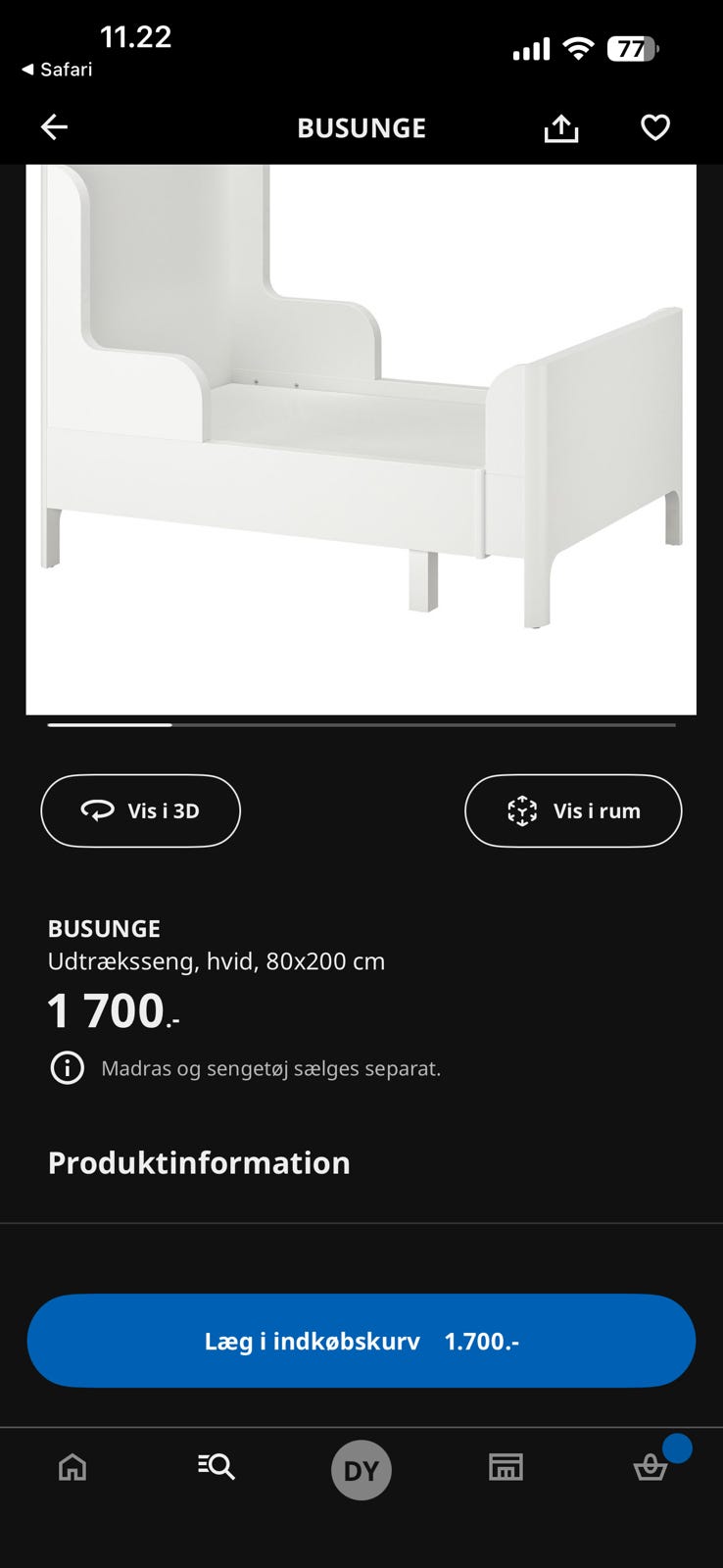Activate Vis i rum view
The height and width of the screenshot is (1568, 723).
pos(573,810)
